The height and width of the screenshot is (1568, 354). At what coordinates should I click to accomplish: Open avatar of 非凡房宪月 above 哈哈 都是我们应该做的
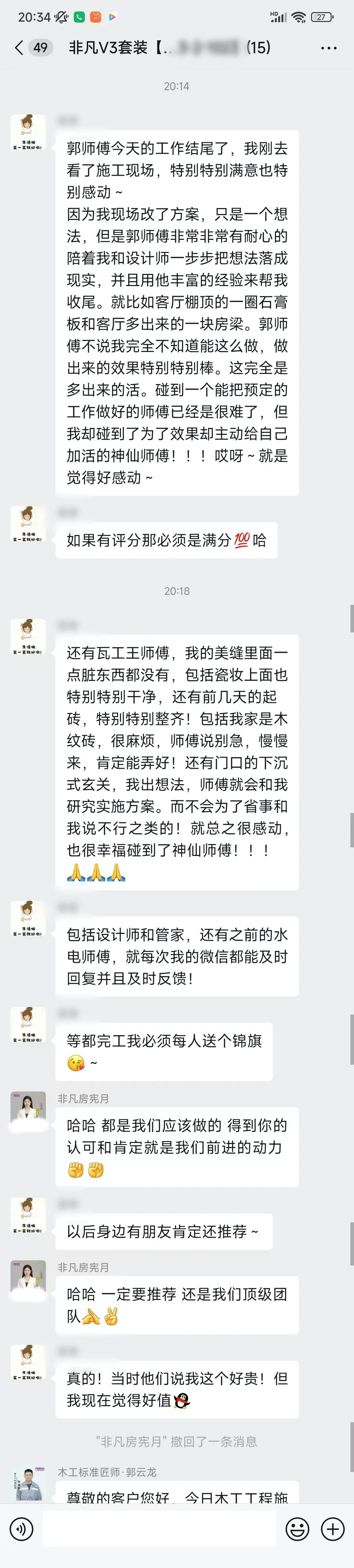pyautogui.click(x=28, y=1110)
